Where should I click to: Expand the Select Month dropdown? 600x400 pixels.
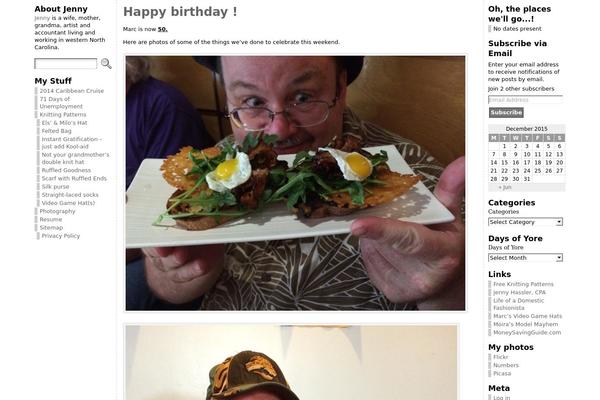[525, 258]
